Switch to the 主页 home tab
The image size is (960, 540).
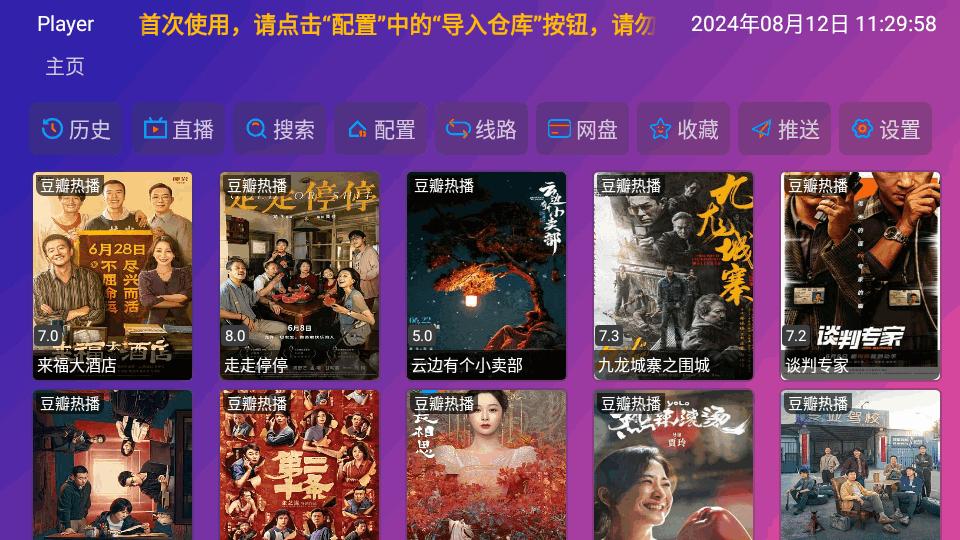(x=65, y=67)
